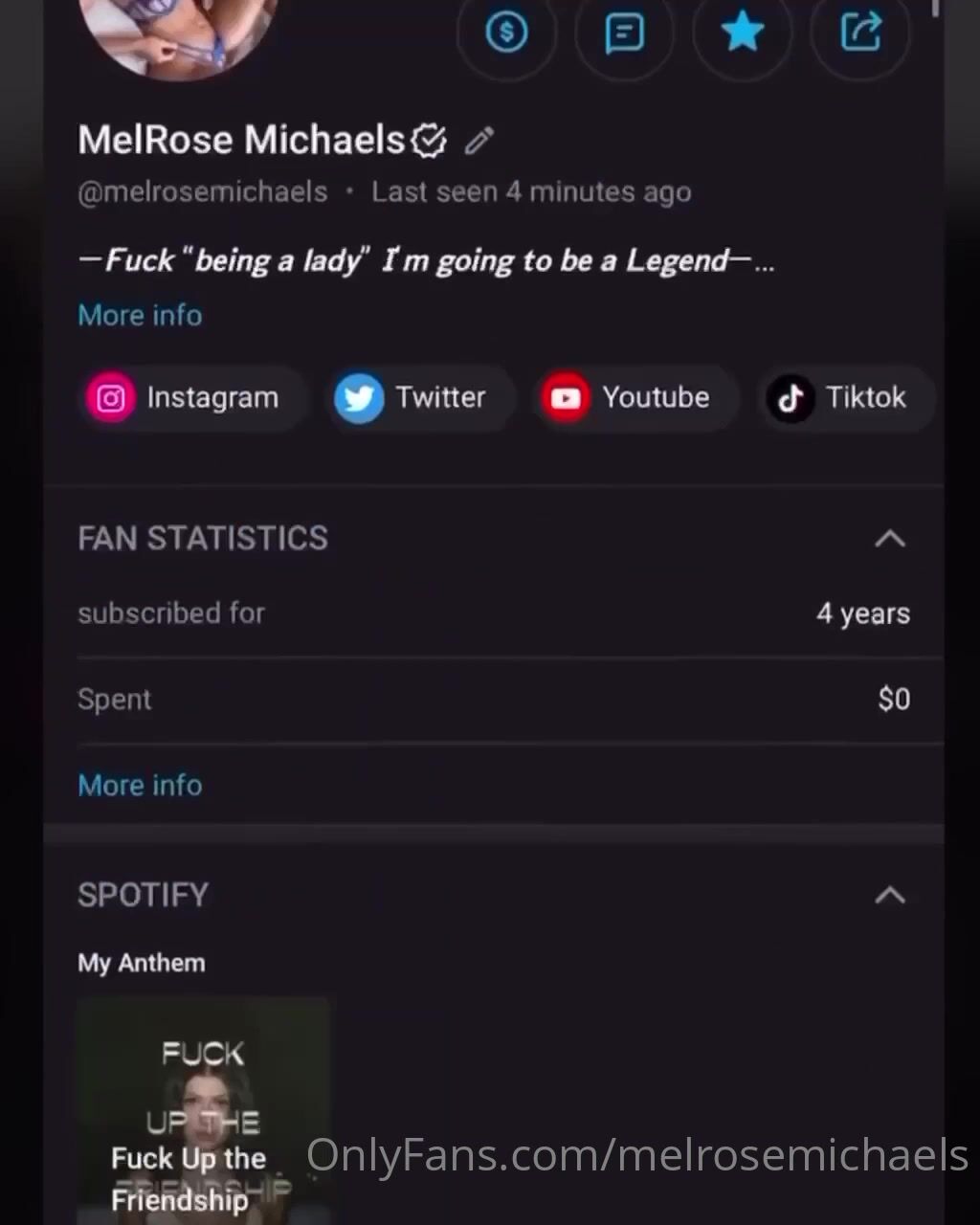Edit the name with the pencil icon

pos(479,141)
